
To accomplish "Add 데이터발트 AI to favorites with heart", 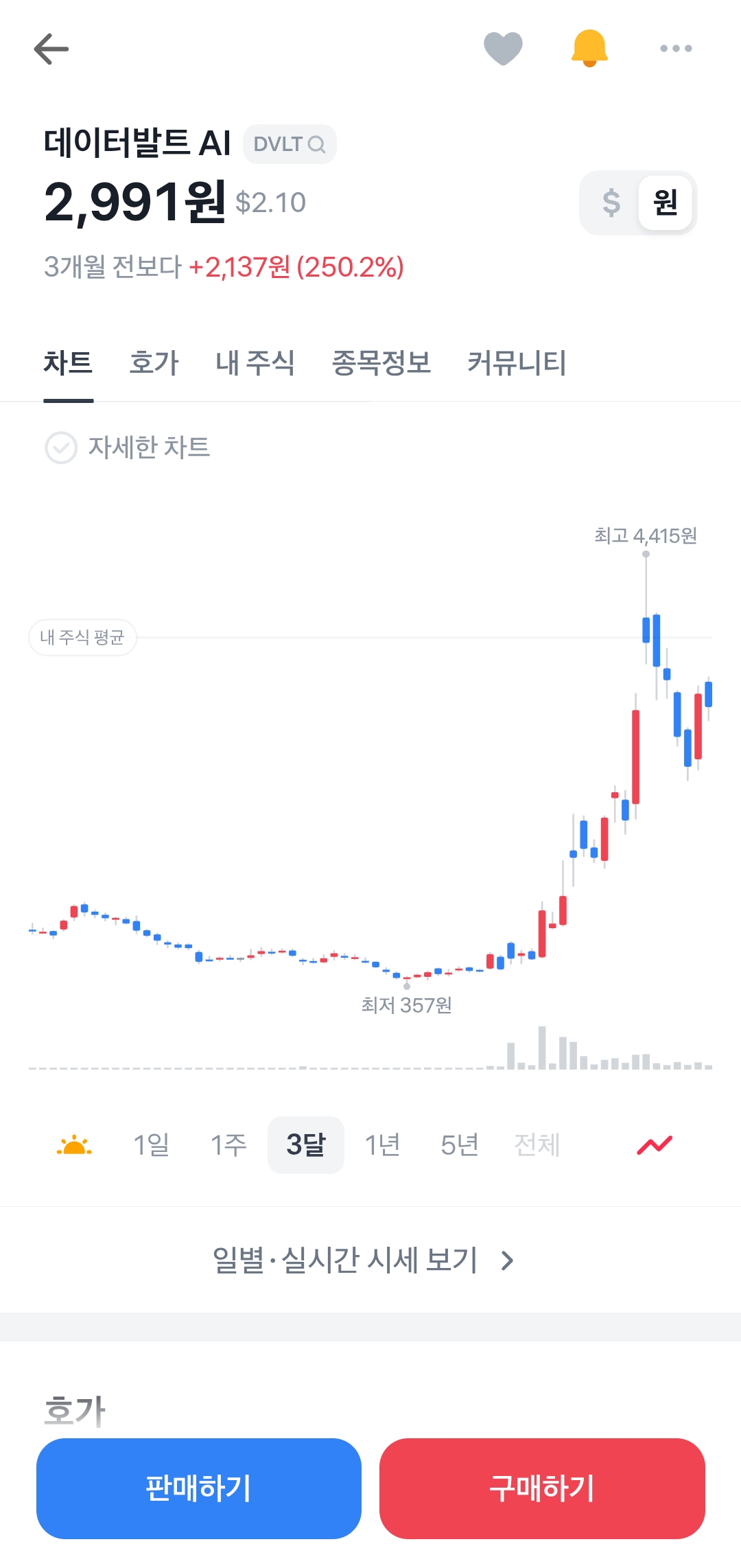I will [x=503, y=49].
